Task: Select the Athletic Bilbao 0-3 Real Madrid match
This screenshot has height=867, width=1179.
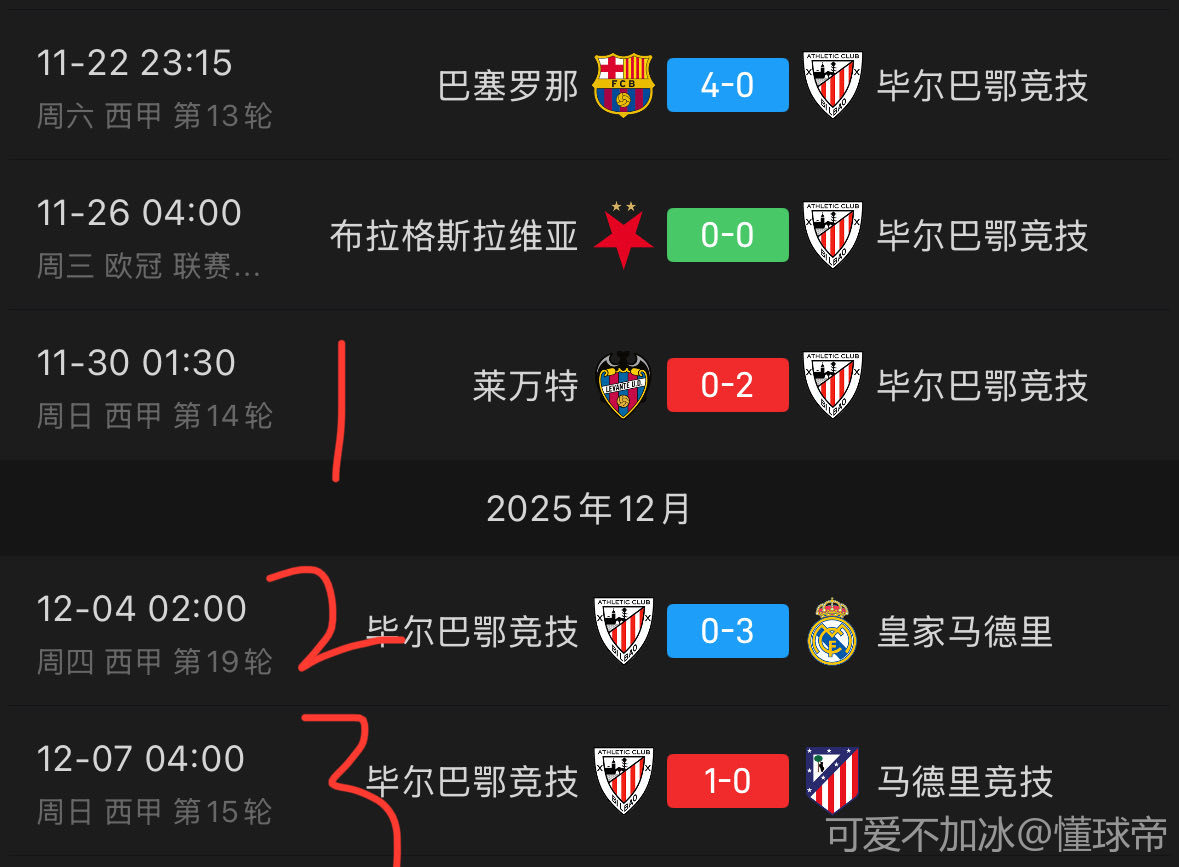Action: [727, 632]
